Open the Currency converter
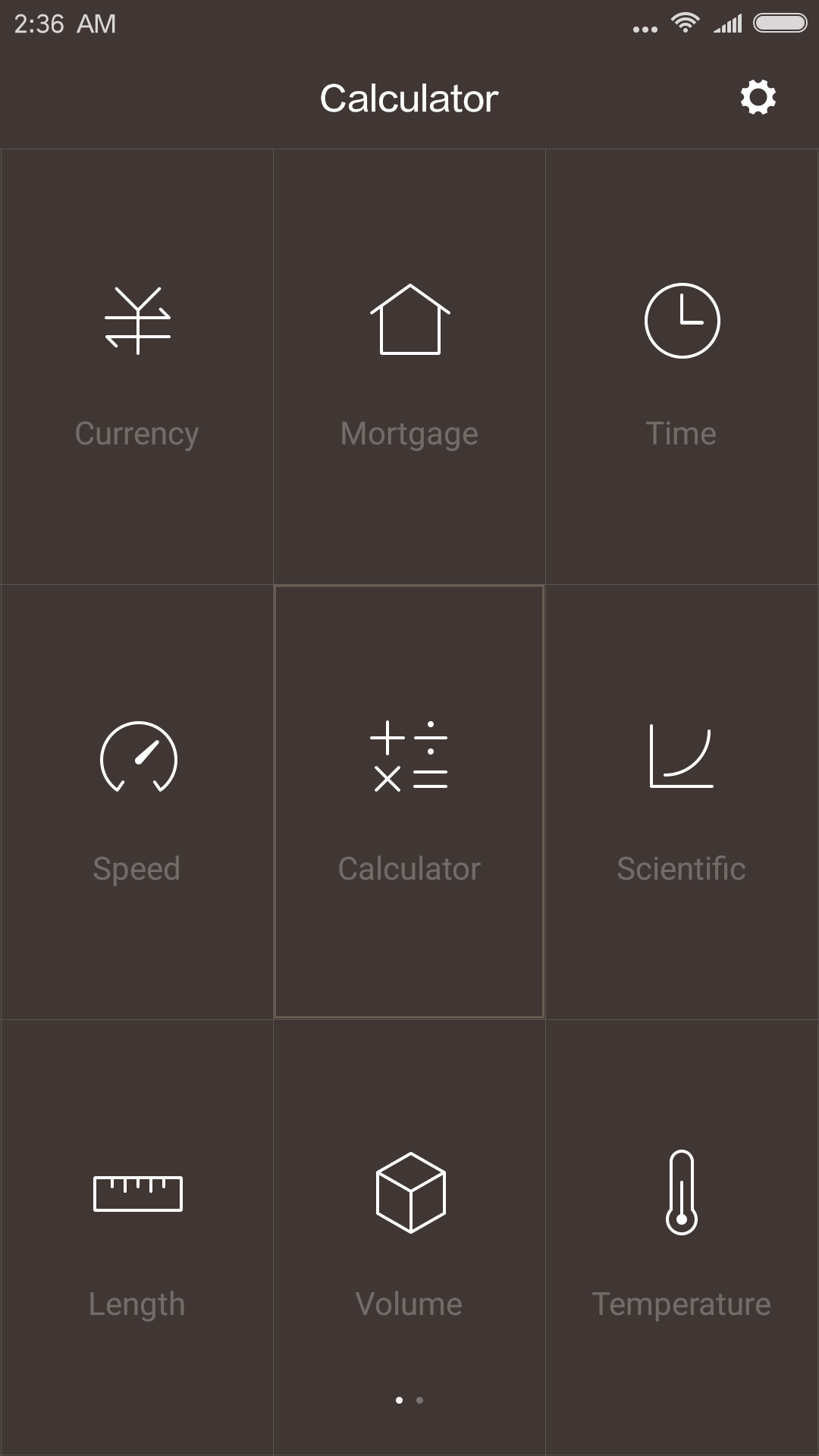819x1456 pixels. pyautogui.click(x=136, y=366)
